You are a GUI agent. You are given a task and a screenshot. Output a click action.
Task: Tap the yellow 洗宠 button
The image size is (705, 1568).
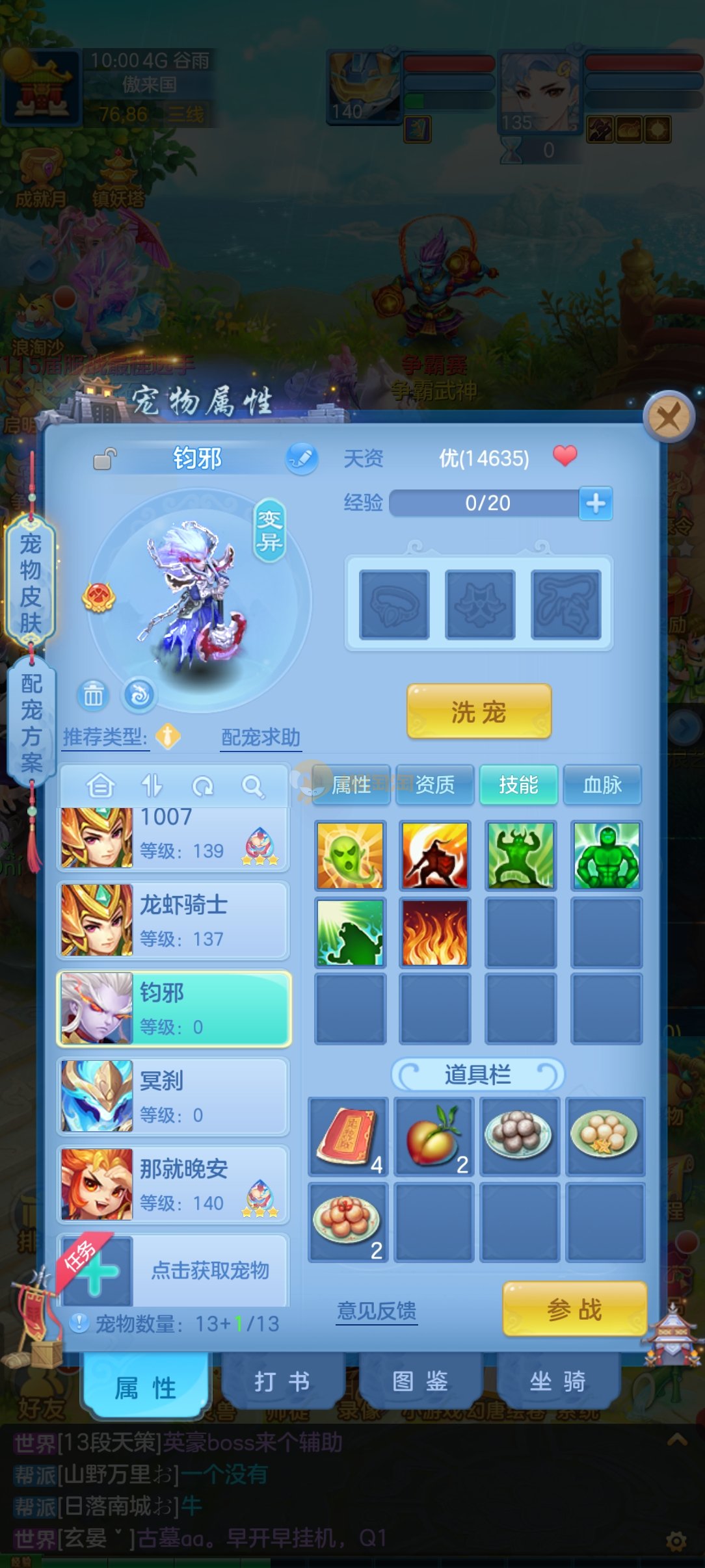(x=479, y=712)
